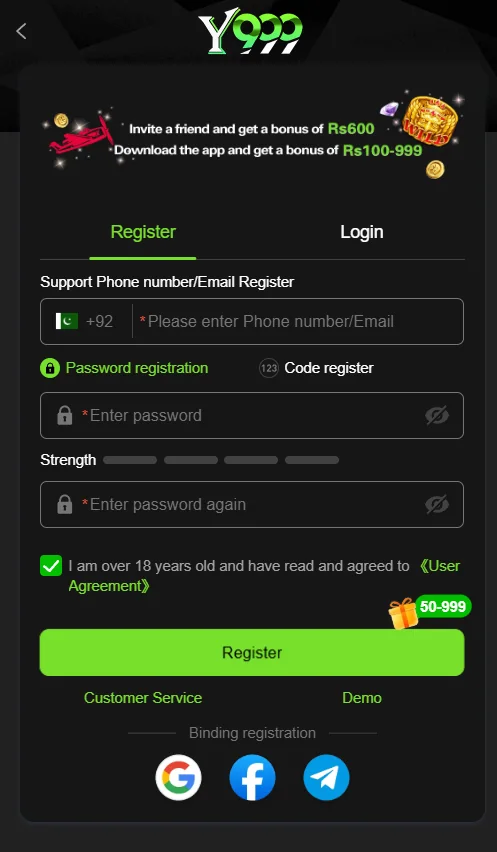Open the Demo link
497x852 pixels.
pos(362,698)
